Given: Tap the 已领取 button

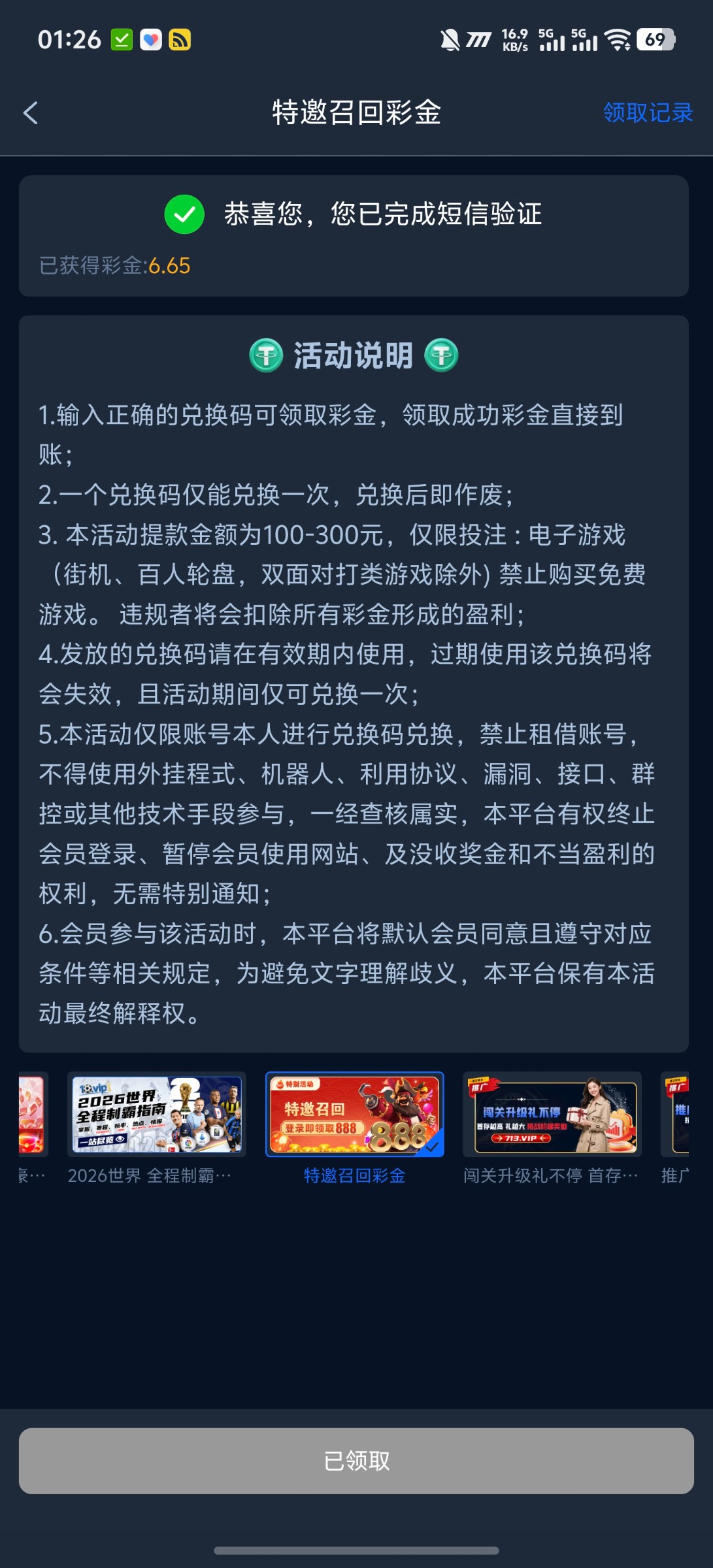Looking at the screenshot, I should 356,1460.
